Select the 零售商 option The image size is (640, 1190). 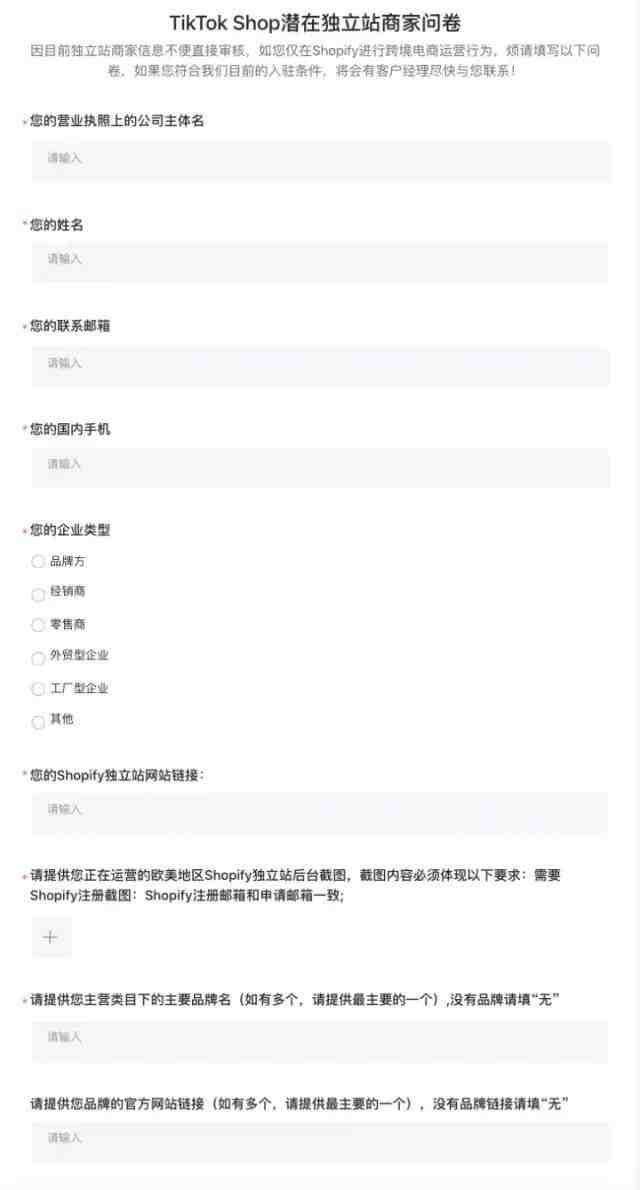click(x=38, y=625)
